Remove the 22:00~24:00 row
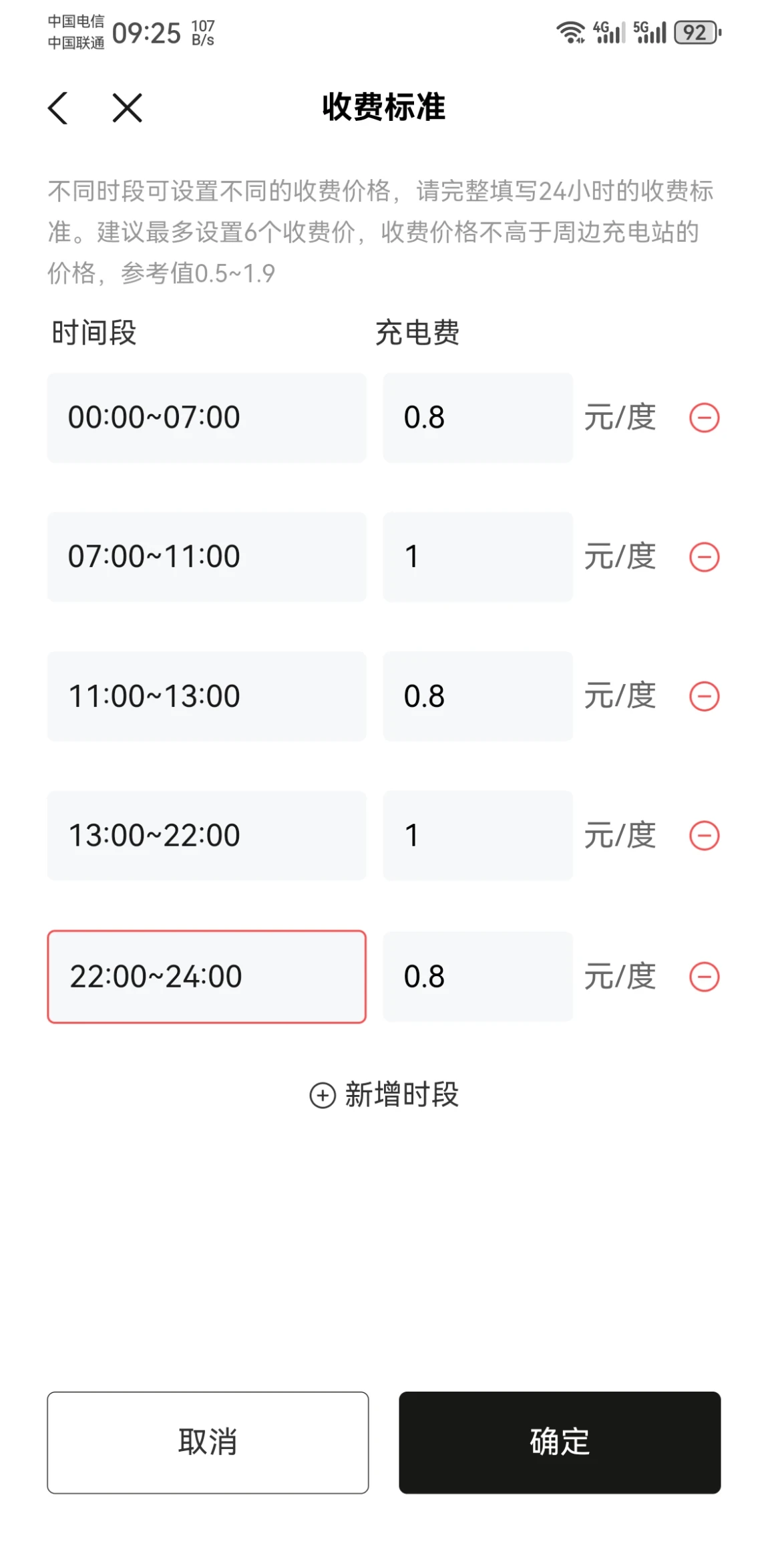 coord(704,977)
